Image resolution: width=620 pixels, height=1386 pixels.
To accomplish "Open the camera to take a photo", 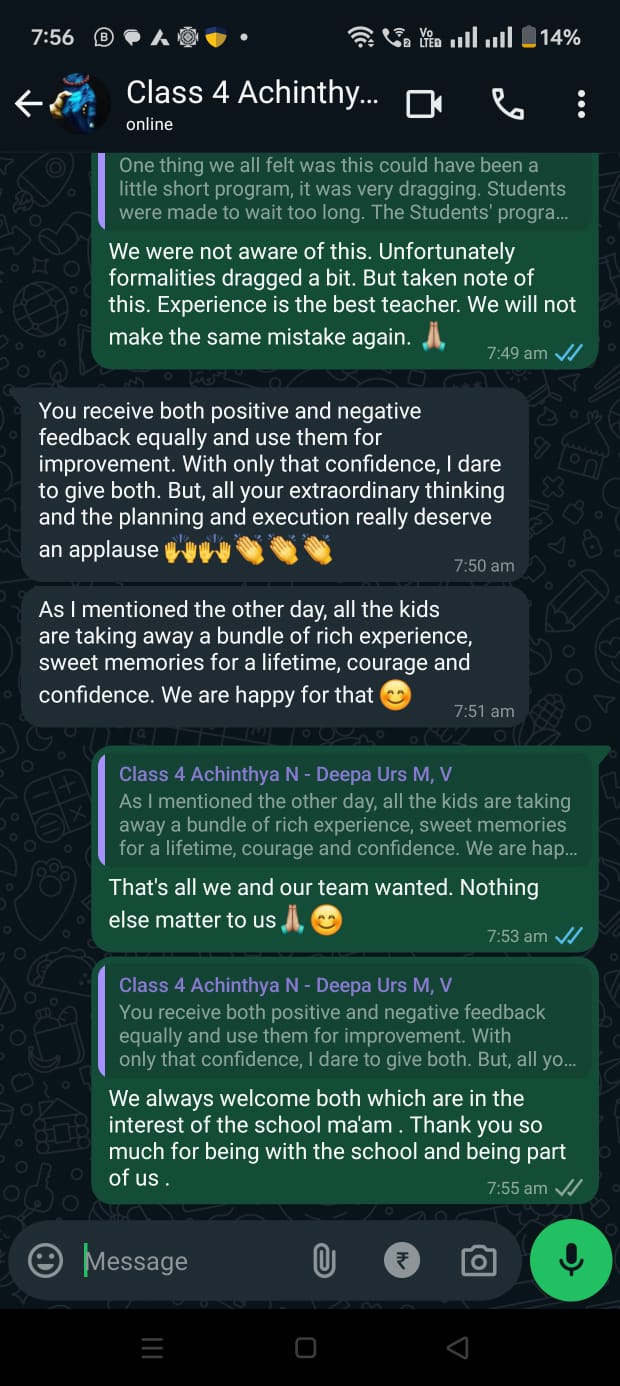I will pos(478,1261).
